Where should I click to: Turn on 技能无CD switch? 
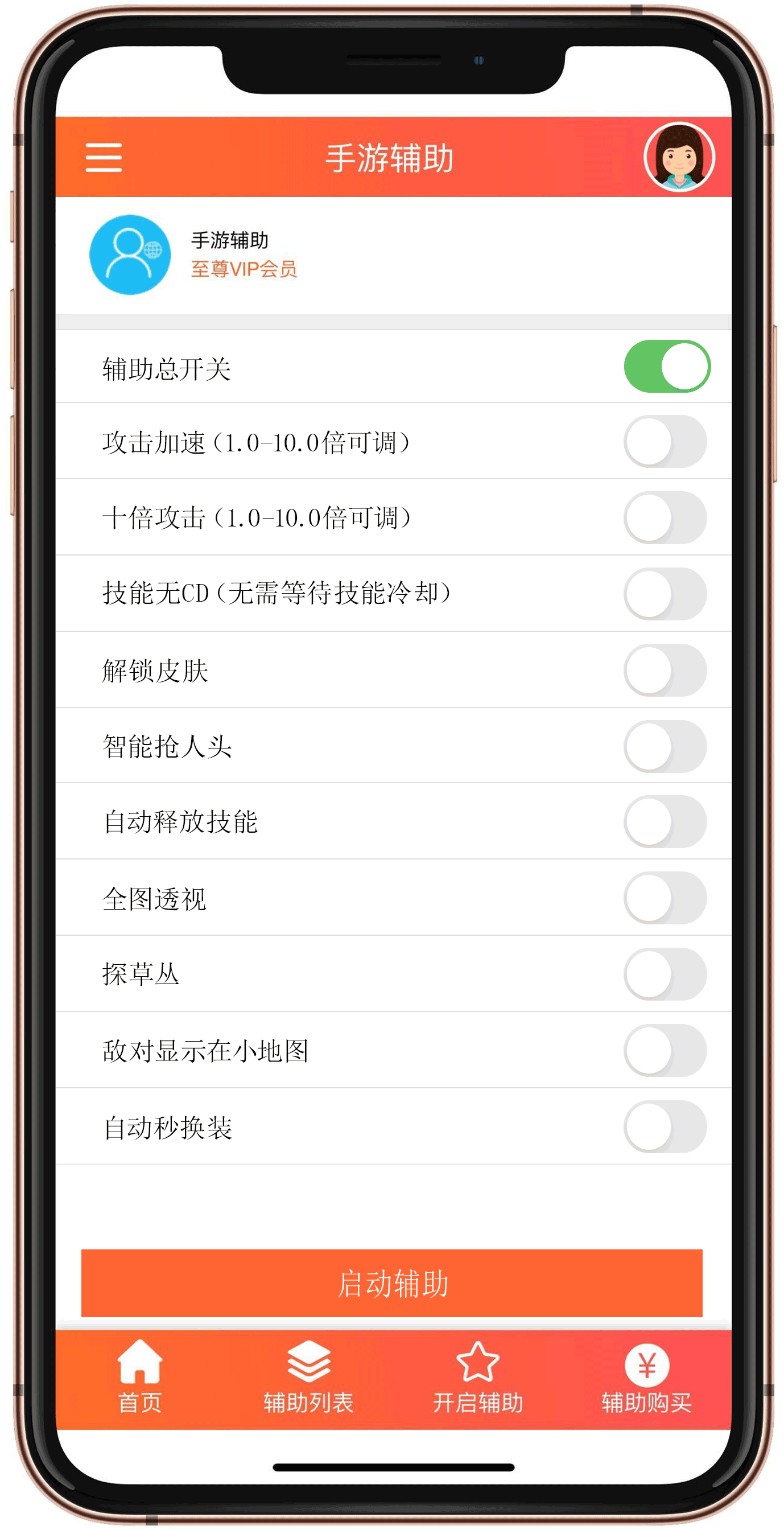[665, 594]
